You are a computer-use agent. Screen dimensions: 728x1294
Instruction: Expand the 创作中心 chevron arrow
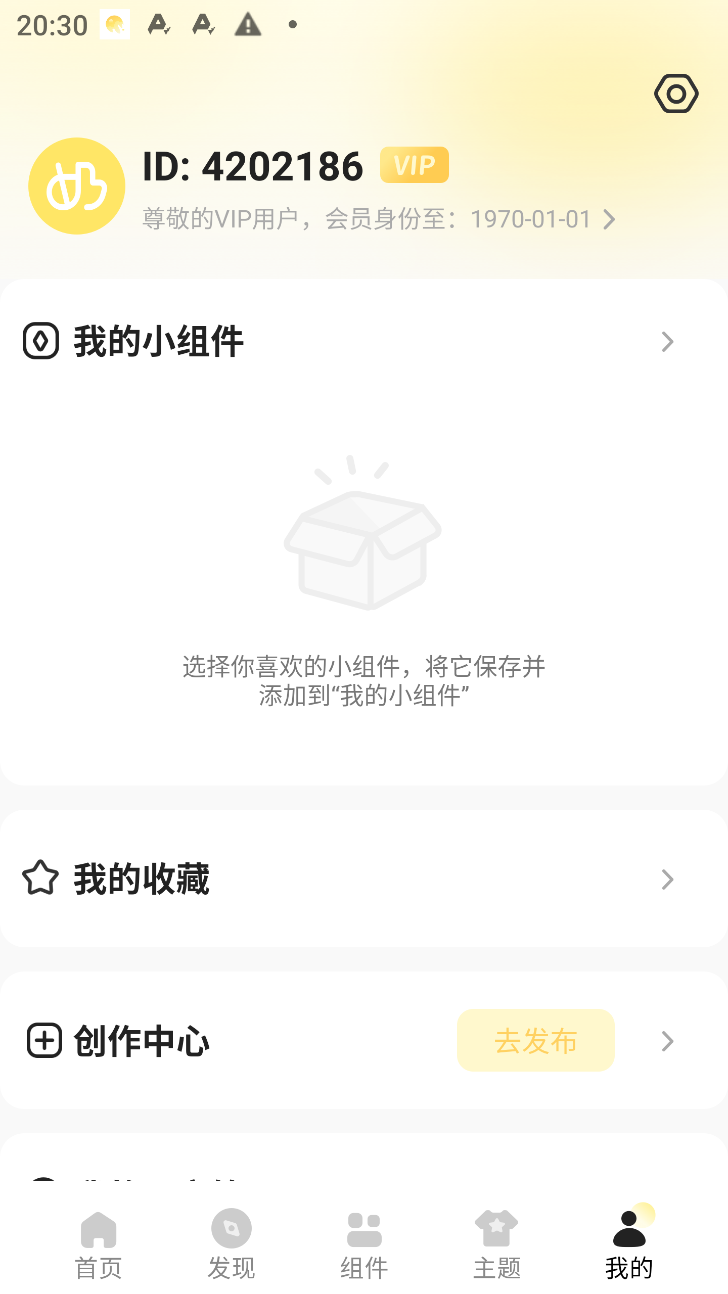click(667, 1040)
